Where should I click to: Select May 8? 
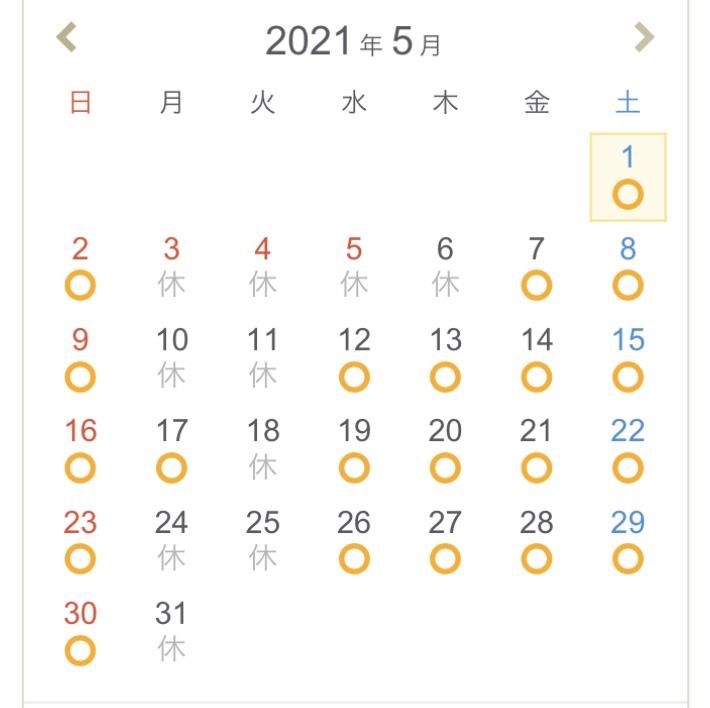[628, 268]
